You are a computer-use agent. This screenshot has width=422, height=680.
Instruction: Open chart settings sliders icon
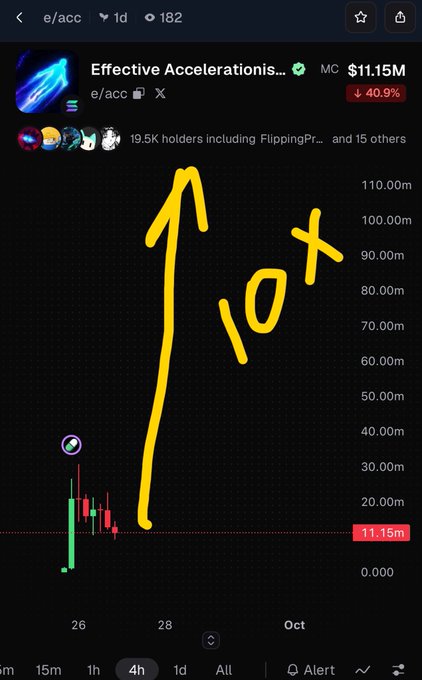pyautogui.click(x=398, y=670)
